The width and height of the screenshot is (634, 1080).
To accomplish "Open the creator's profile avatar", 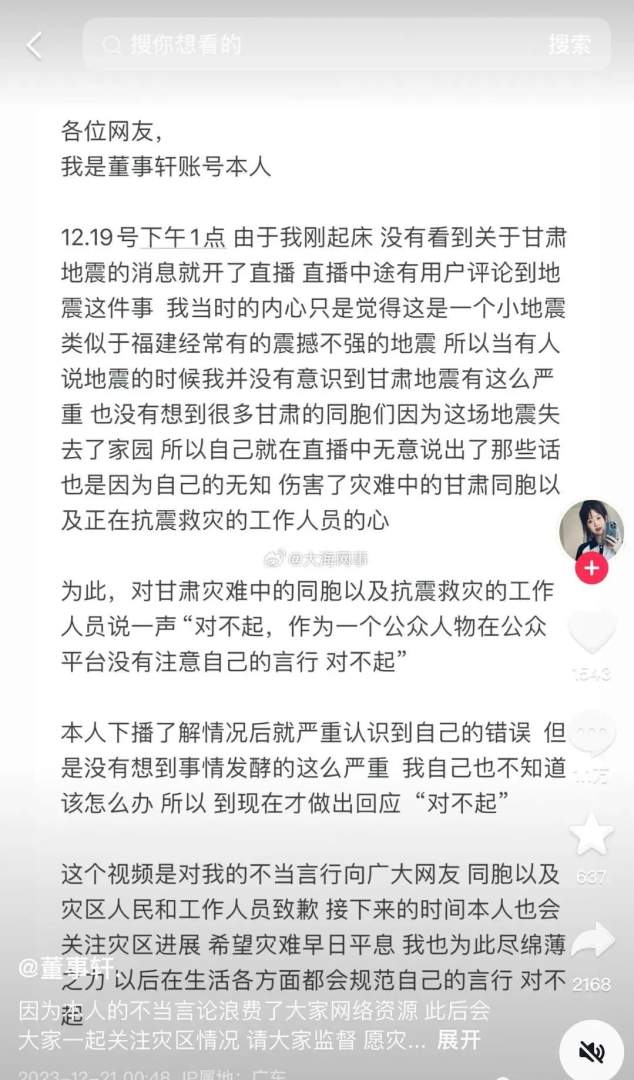I will pyautogui.click(x=591, y=531).
